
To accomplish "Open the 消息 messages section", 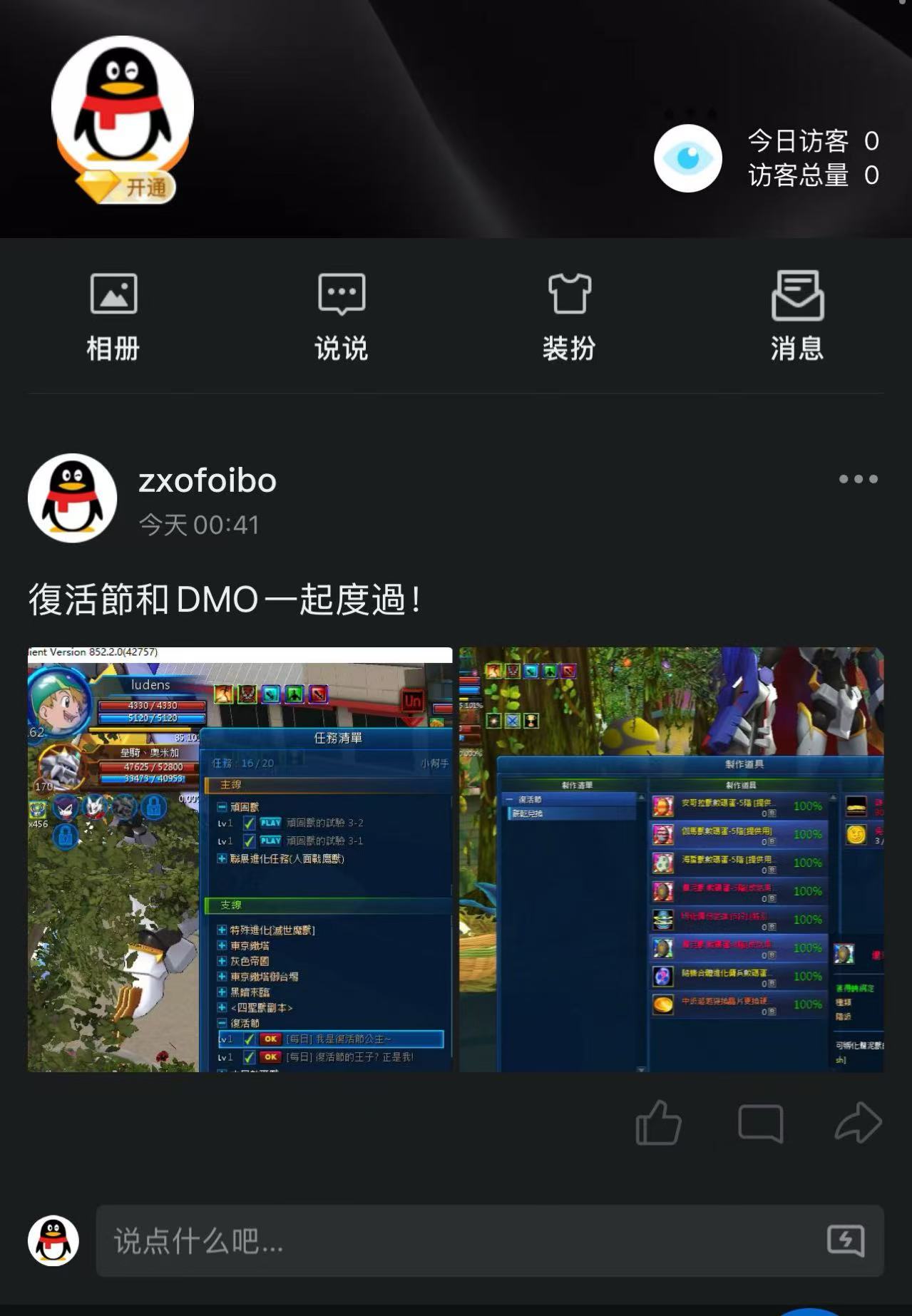I will (x=797, y=316).
